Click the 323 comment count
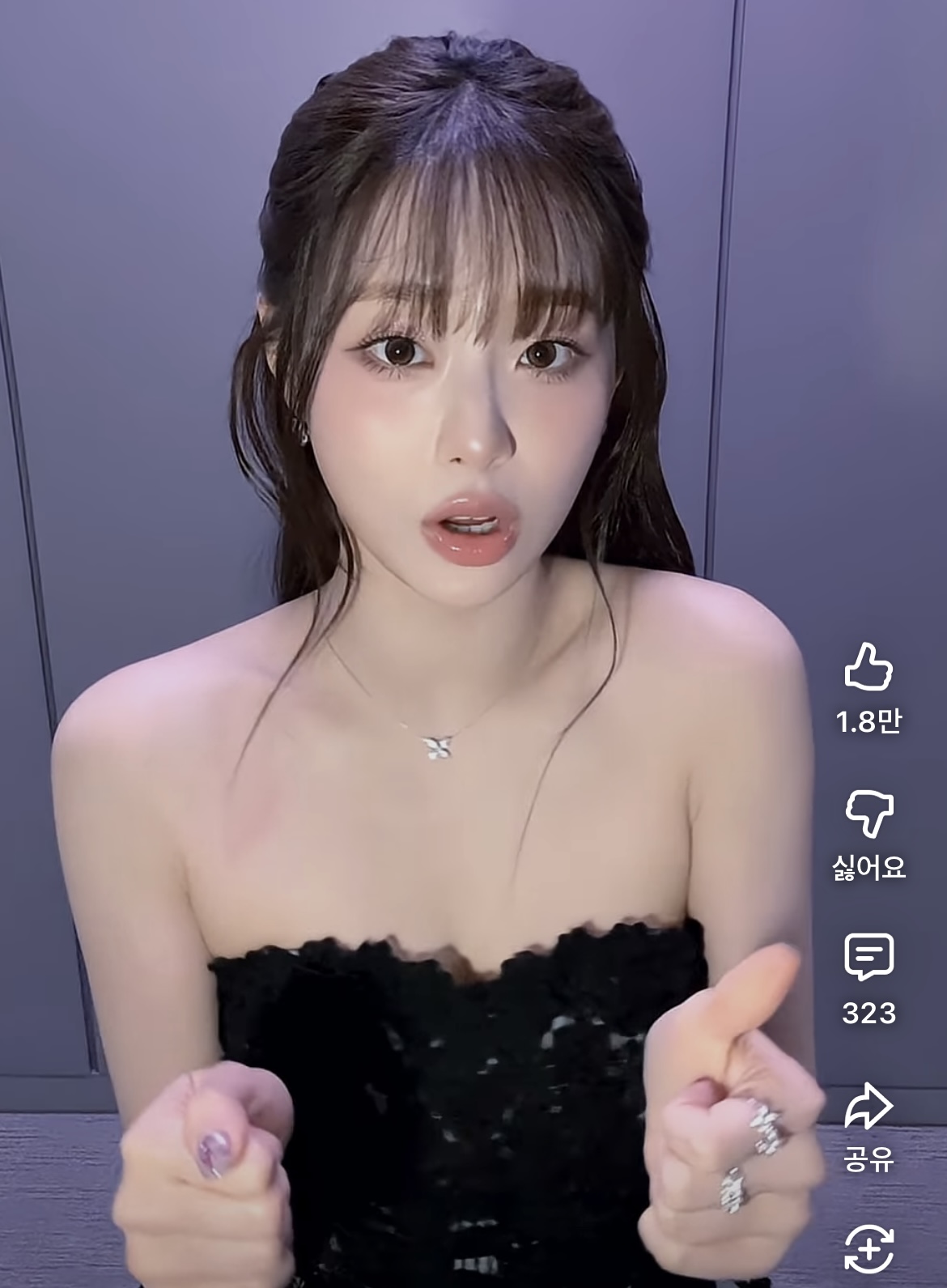Image resolution: width=947 pixels, height=1288 pixels. coord(868,1012)
